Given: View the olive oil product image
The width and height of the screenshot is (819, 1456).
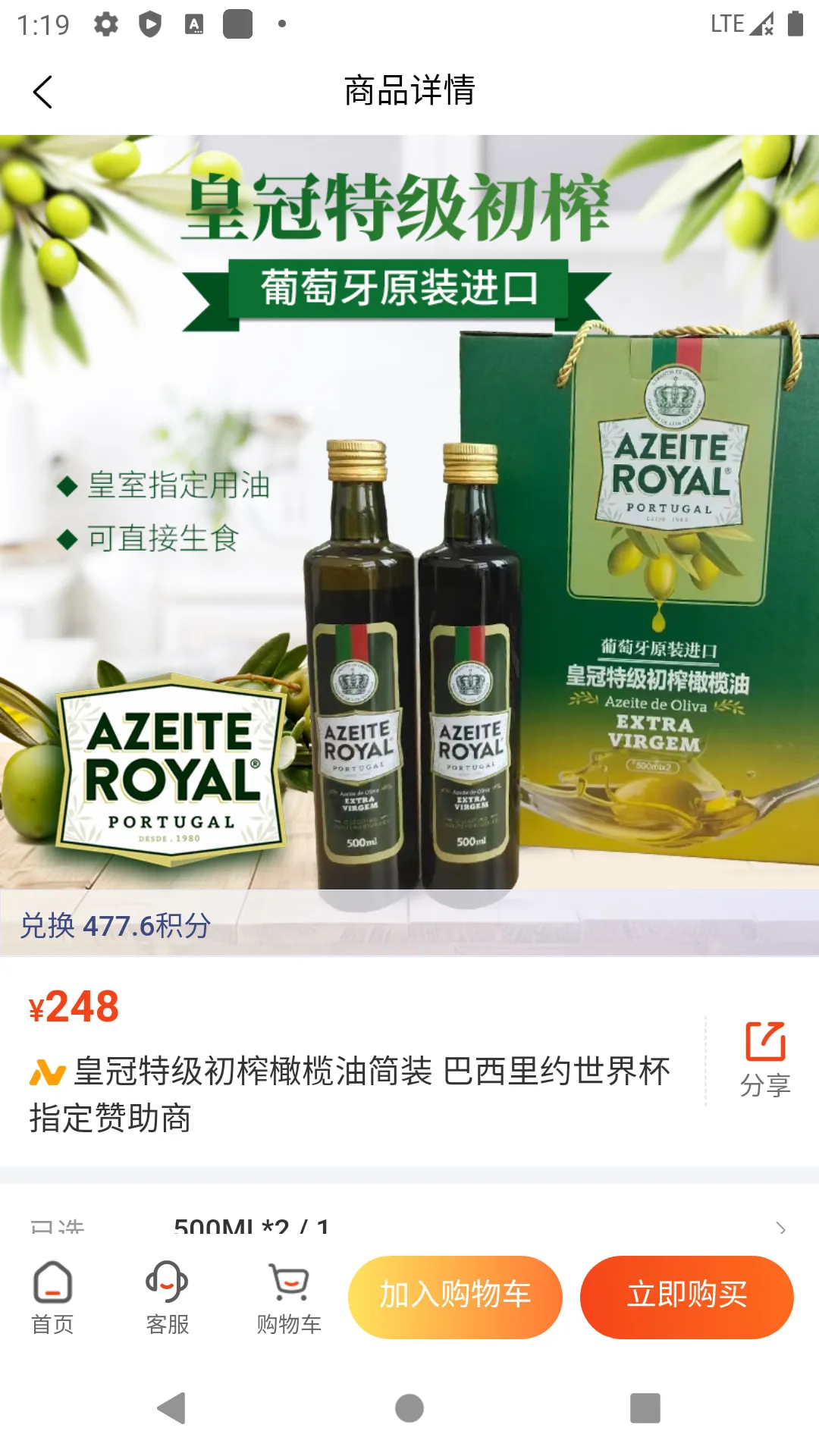Looking at the screenshot, I should coord(409,531).
